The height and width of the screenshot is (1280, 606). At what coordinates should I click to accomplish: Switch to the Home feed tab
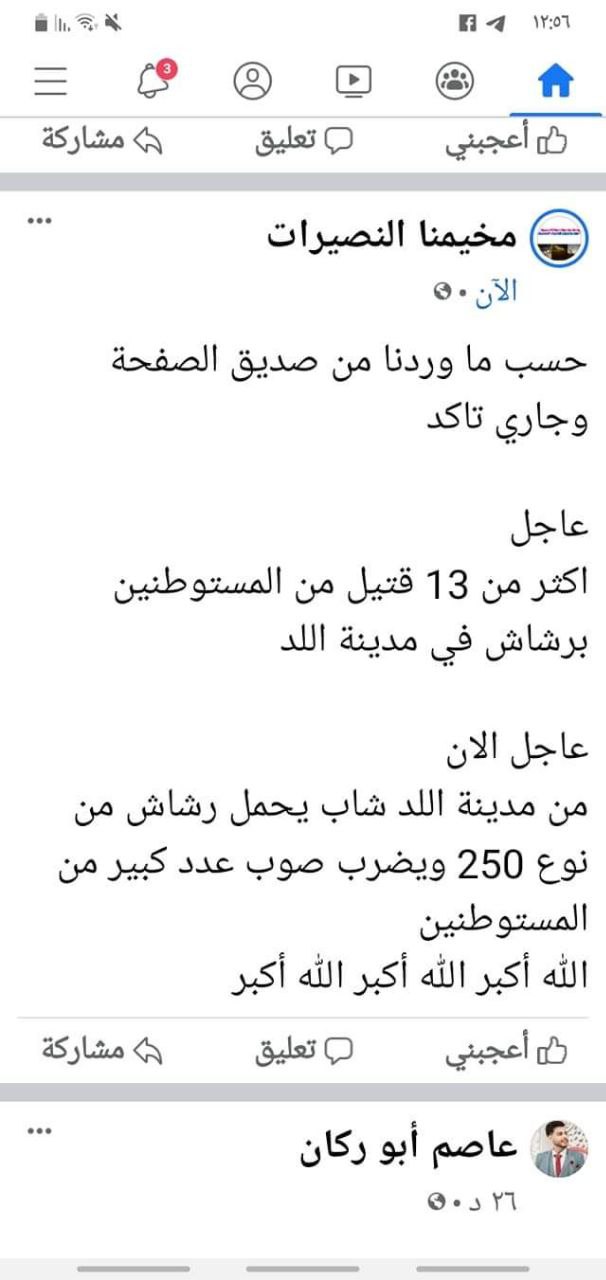[555, 82]
